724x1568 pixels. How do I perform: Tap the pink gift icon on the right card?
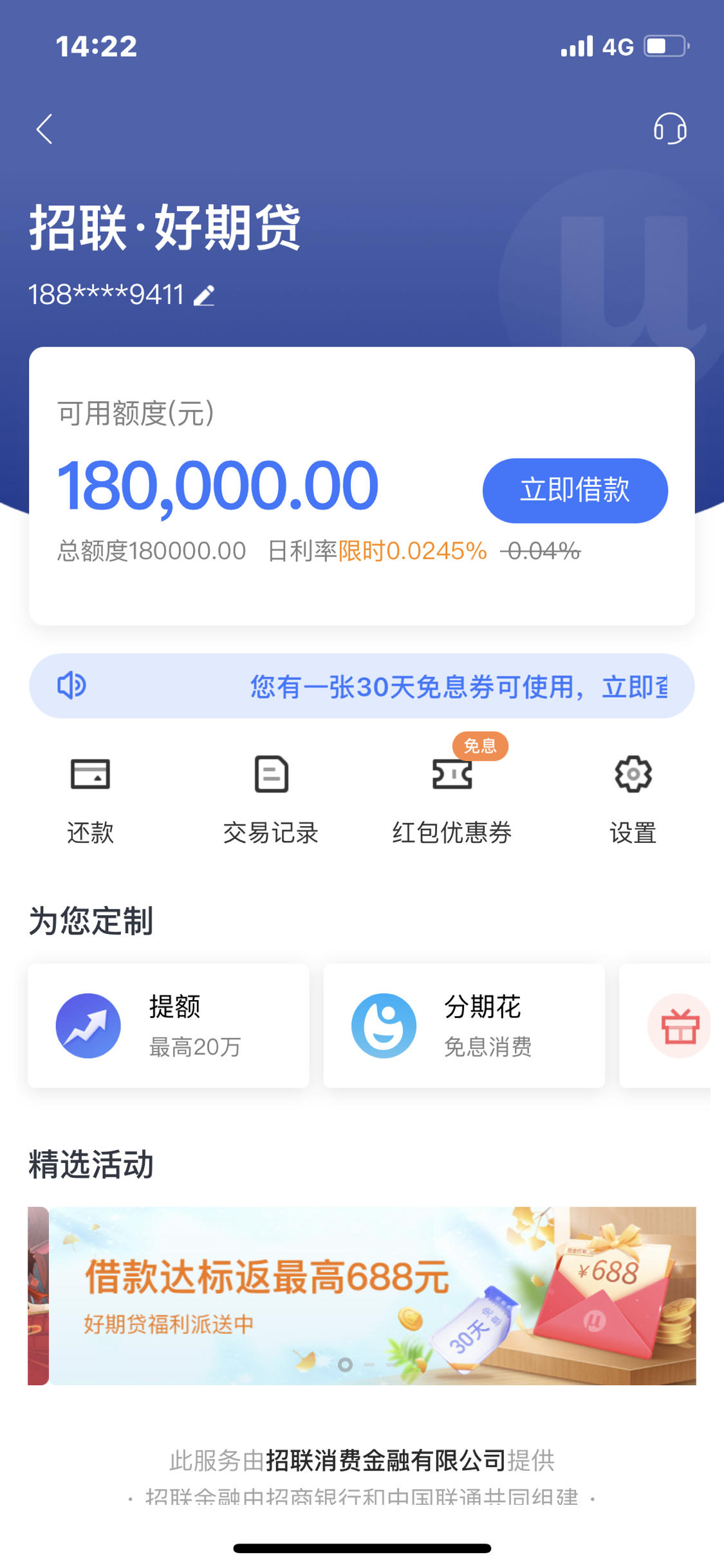[x=680, y=1025]
